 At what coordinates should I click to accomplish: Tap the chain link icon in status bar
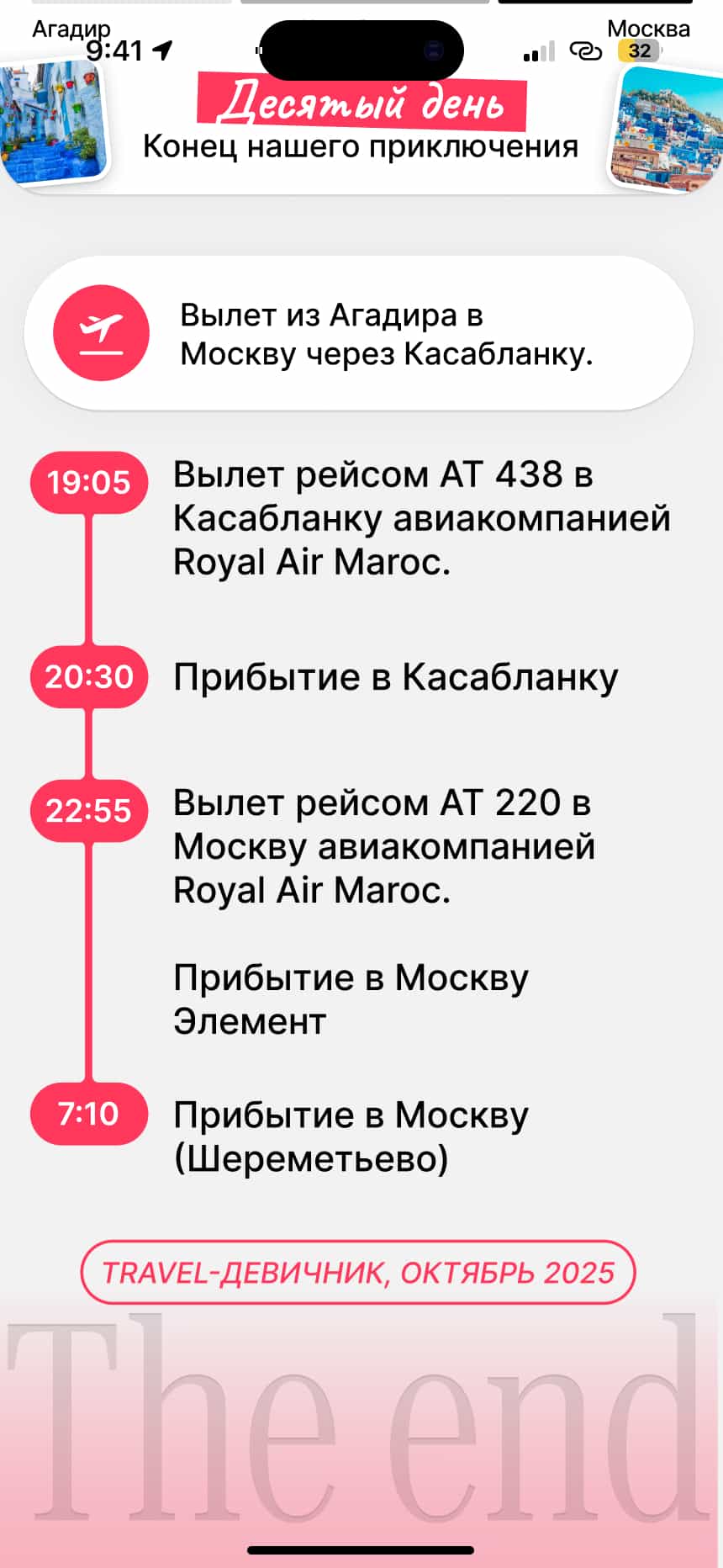[588, 50]
